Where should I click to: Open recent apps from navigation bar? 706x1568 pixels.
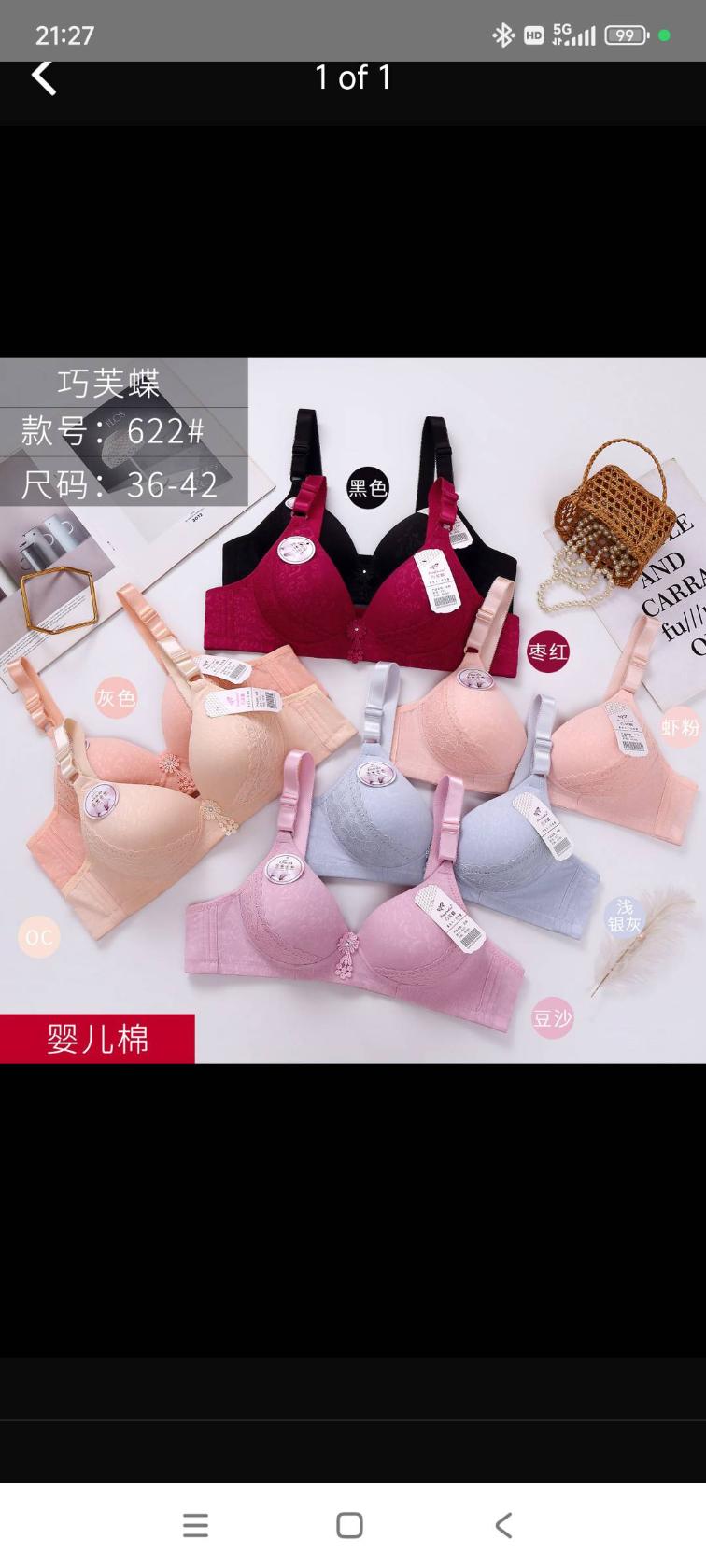click(195, 1525)
